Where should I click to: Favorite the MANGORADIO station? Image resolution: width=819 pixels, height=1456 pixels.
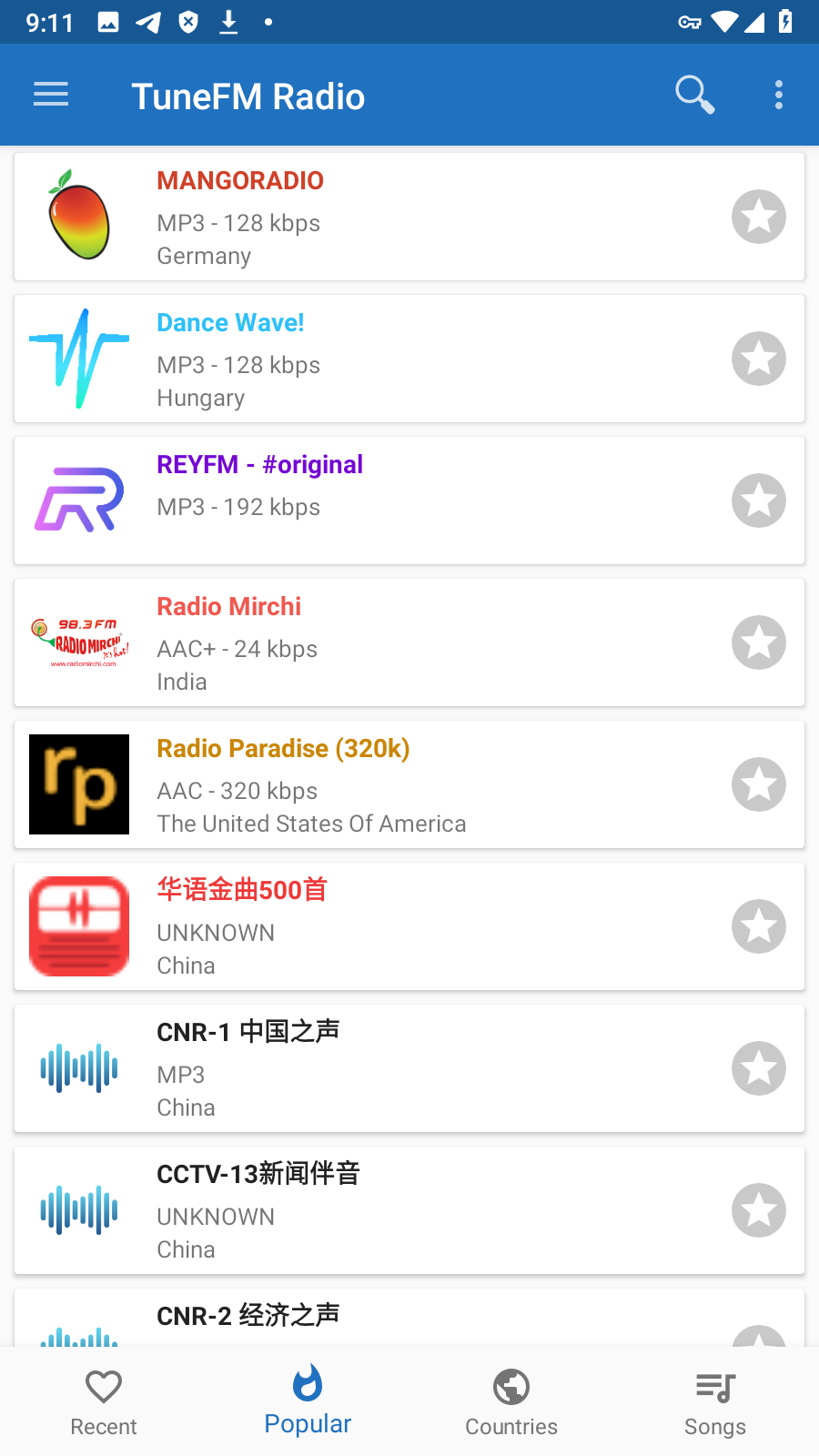pyautogui.click(x=759, y=217)
